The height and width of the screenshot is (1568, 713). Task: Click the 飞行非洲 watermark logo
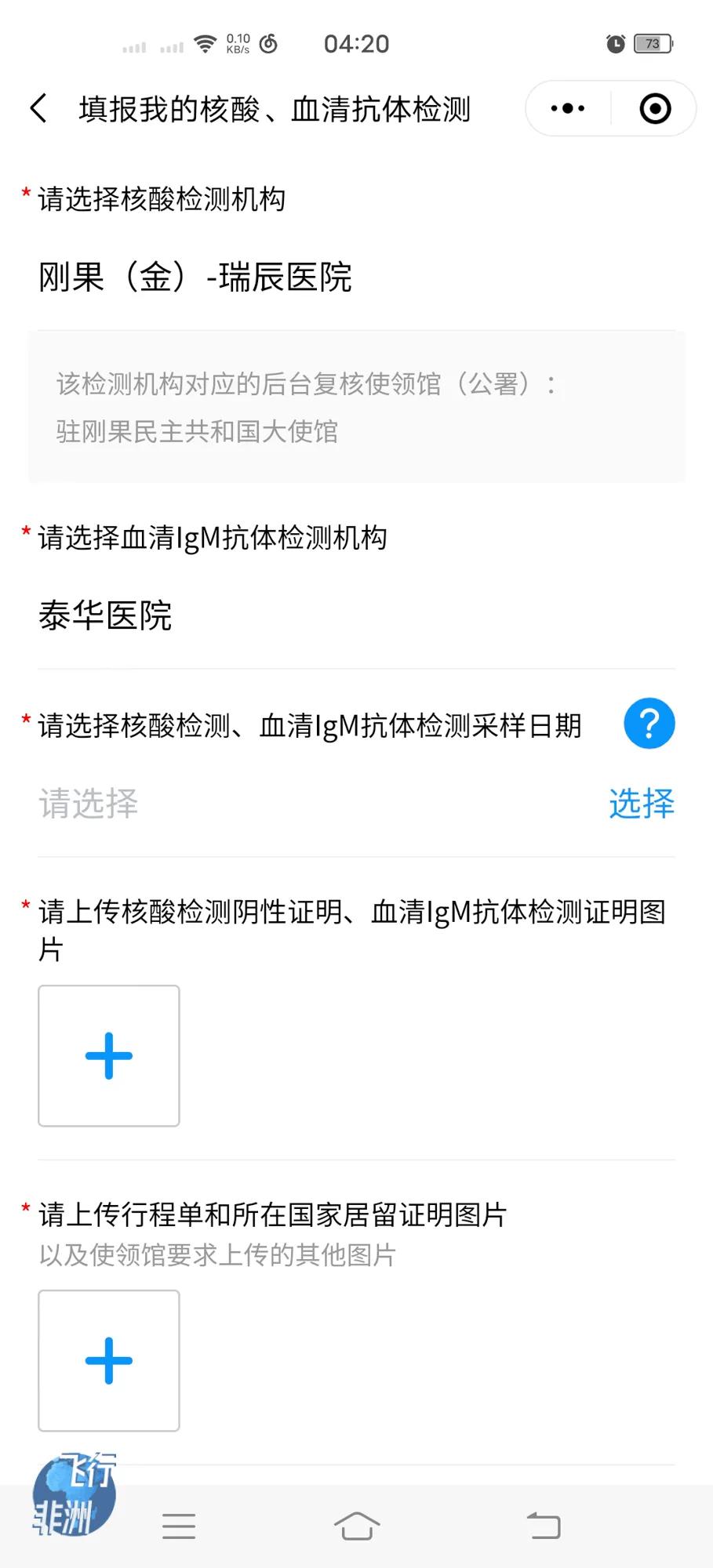tap(75, 1494)
